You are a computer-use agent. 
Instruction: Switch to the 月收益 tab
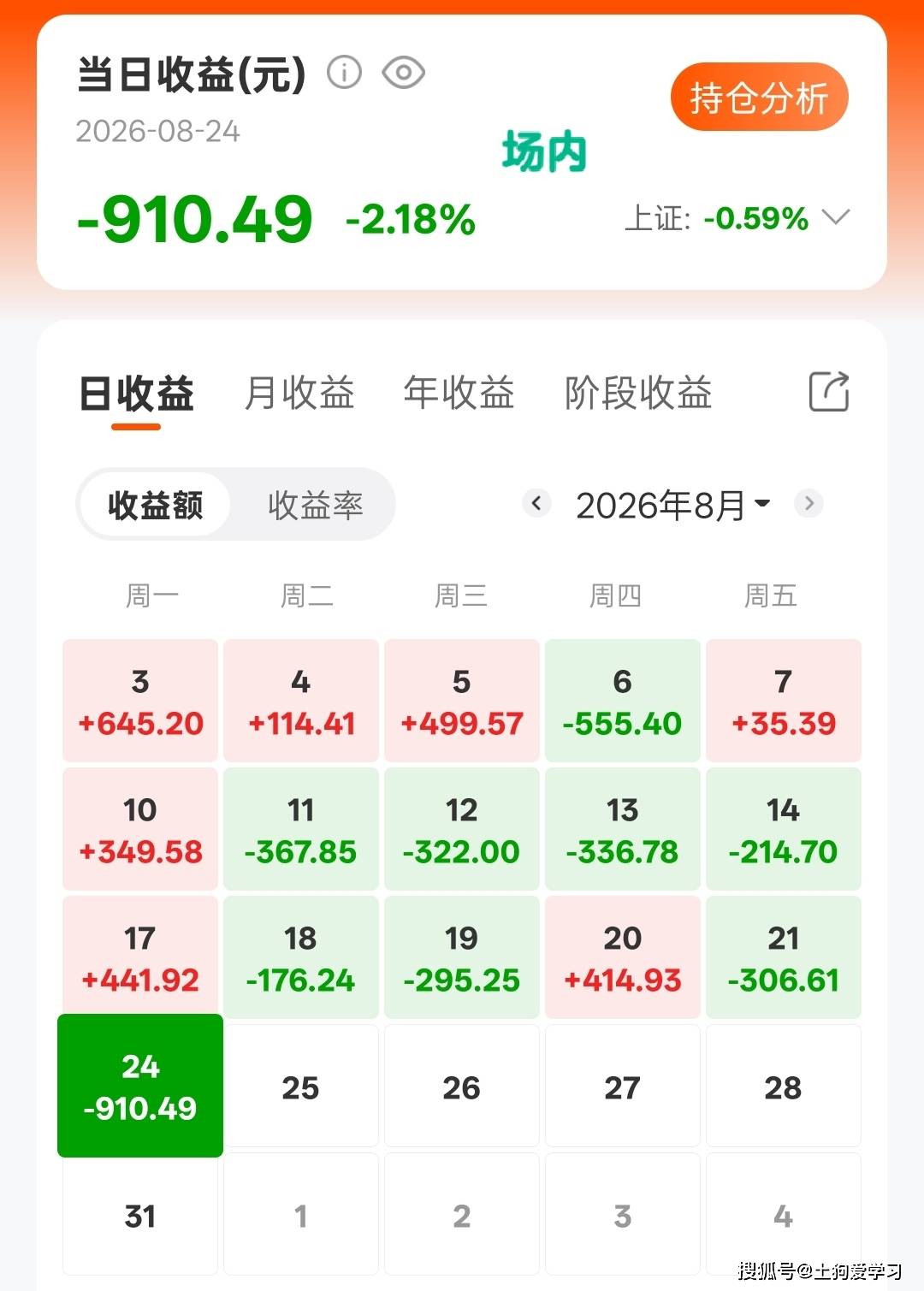coord(299,393)
